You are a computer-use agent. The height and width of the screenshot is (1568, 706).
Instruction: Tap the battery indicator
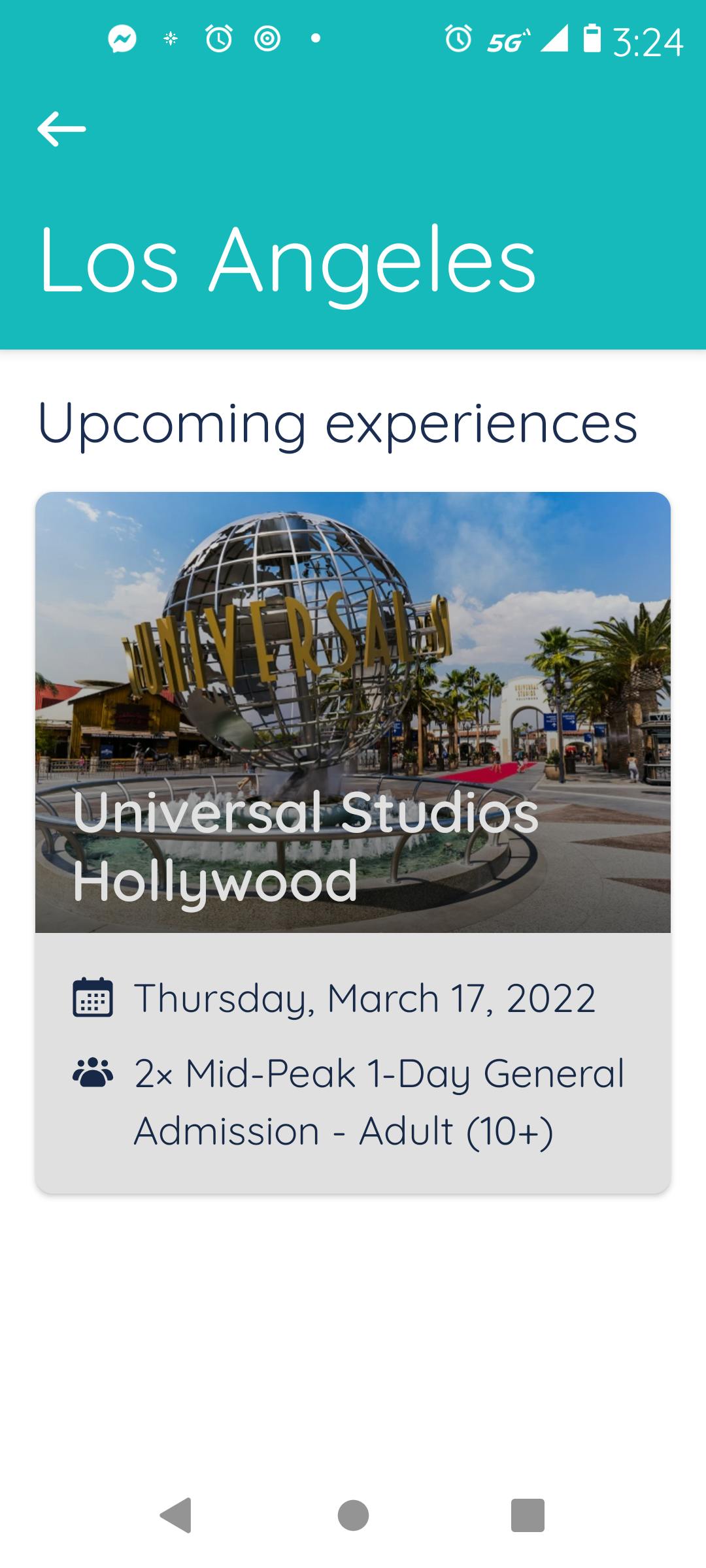coord(592,39)
